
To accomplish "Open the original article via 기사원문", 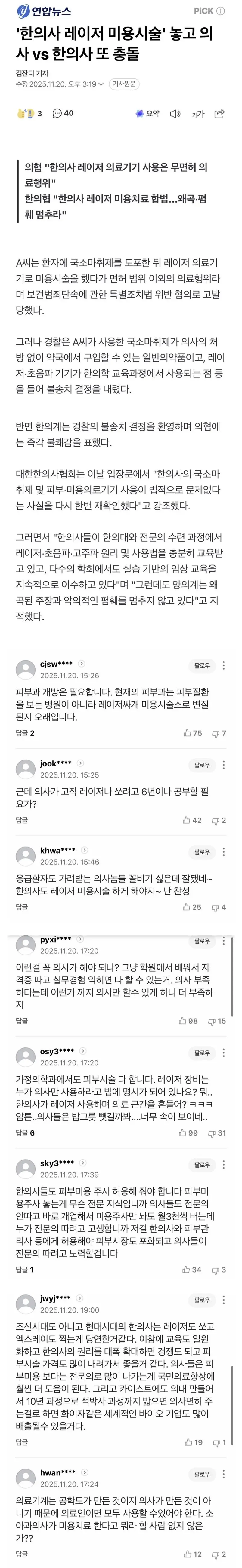I will pos(124,84).
